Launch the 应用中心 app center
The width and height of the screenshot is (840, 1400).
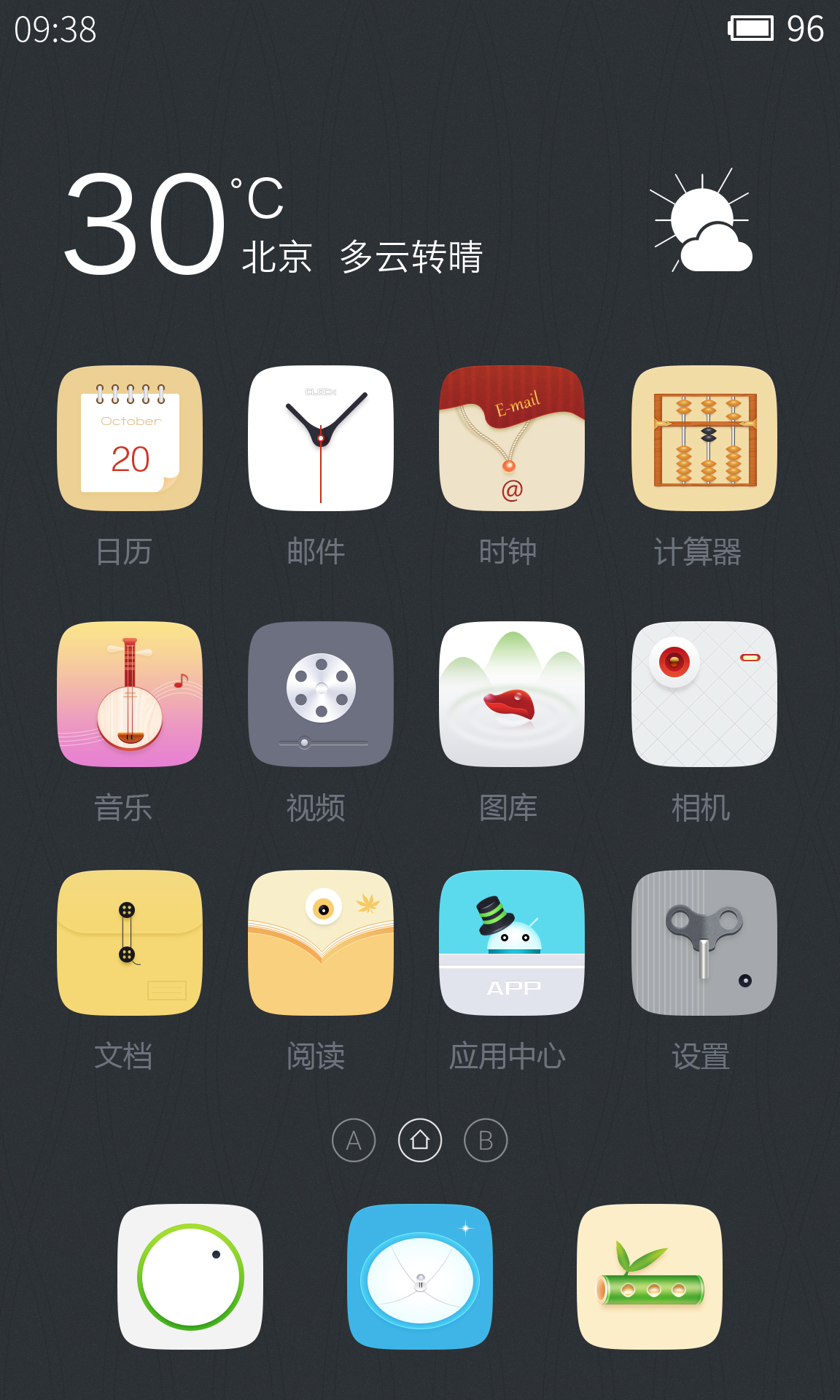512,943
